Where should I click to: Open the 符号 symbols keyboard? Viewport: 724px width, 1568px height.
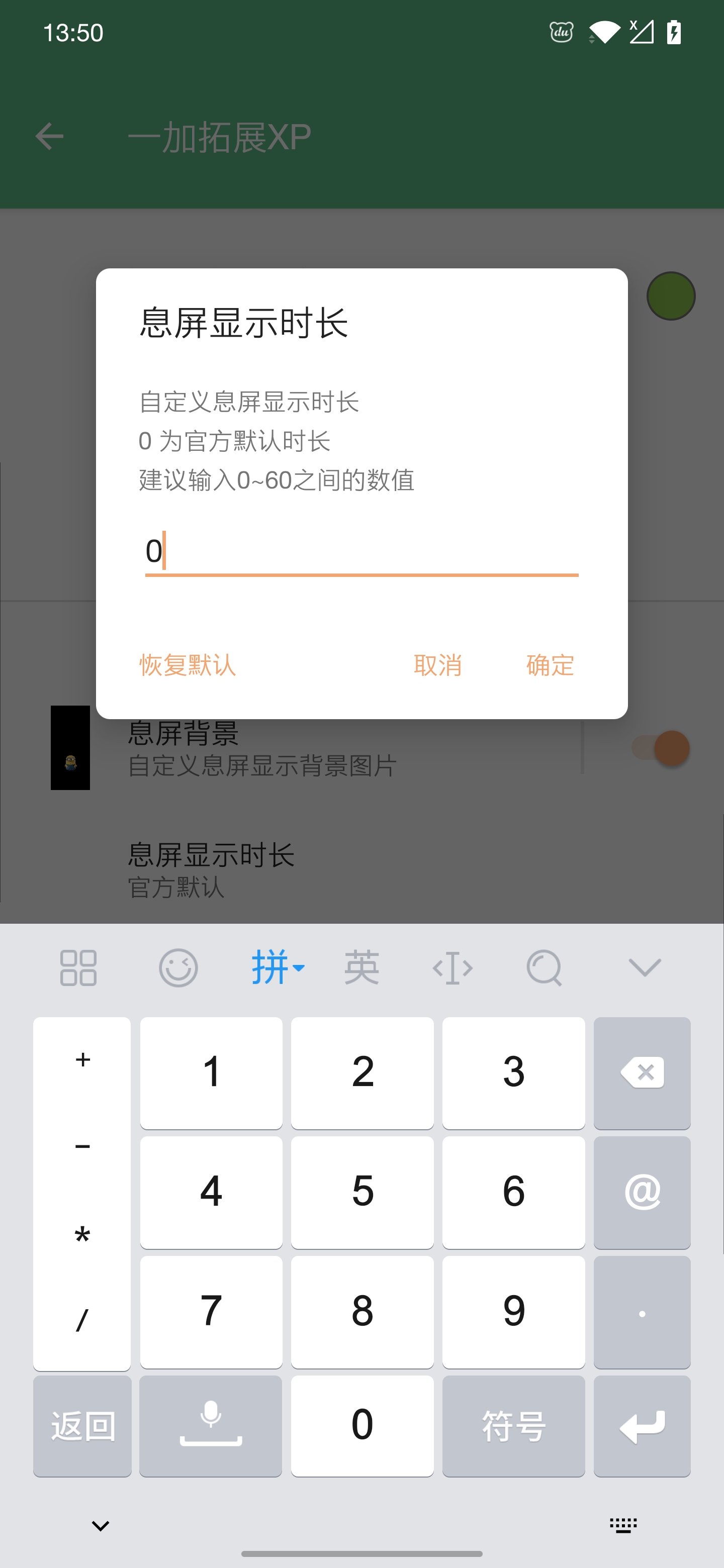coord(513,1426)
